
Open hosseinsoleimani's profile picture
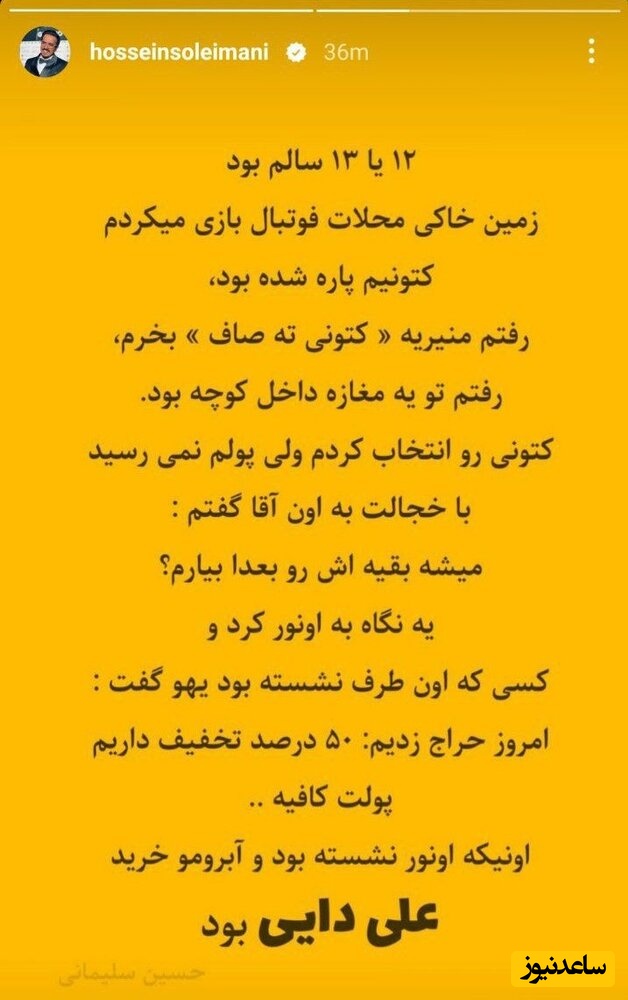point(45,53)
